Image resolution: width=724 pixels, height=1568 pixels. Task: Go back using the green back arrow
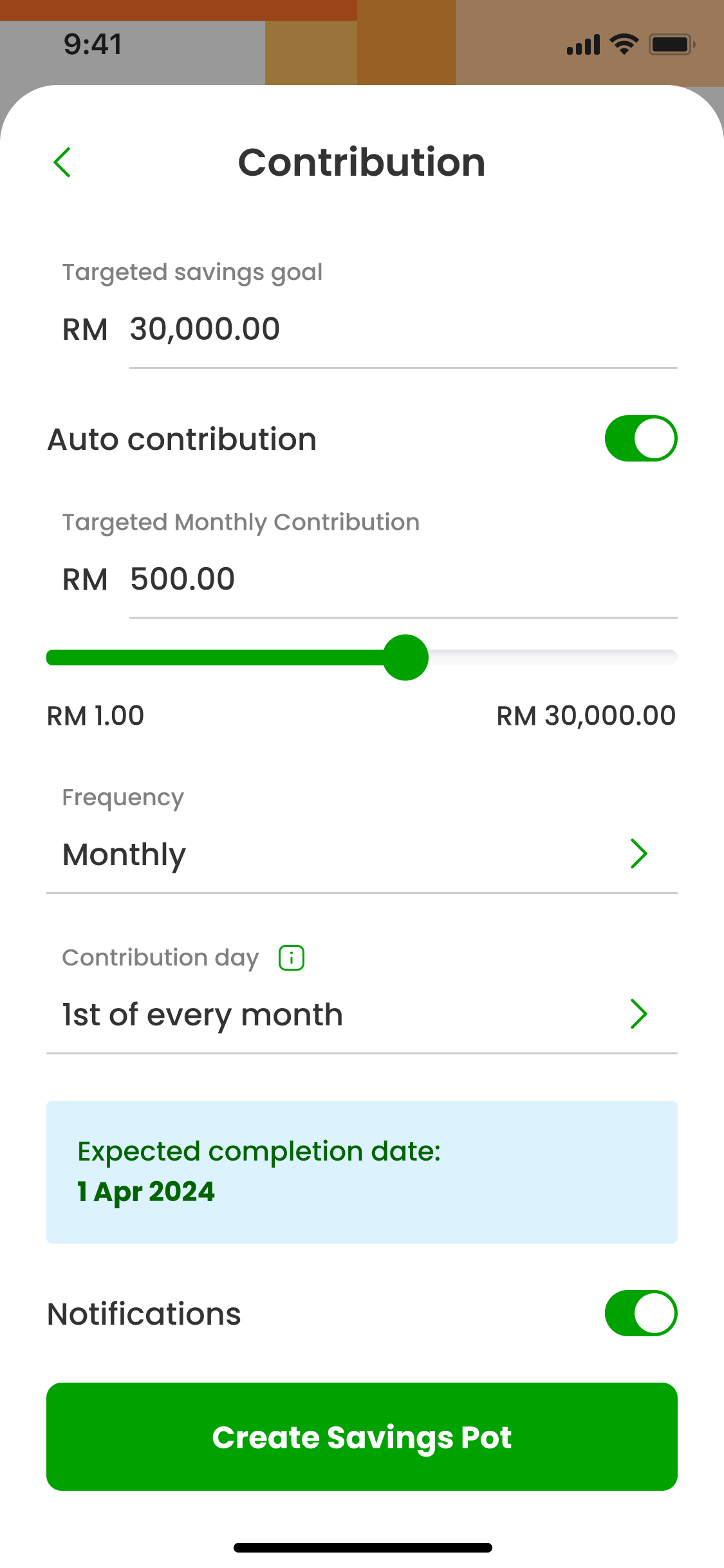(62, 162)
